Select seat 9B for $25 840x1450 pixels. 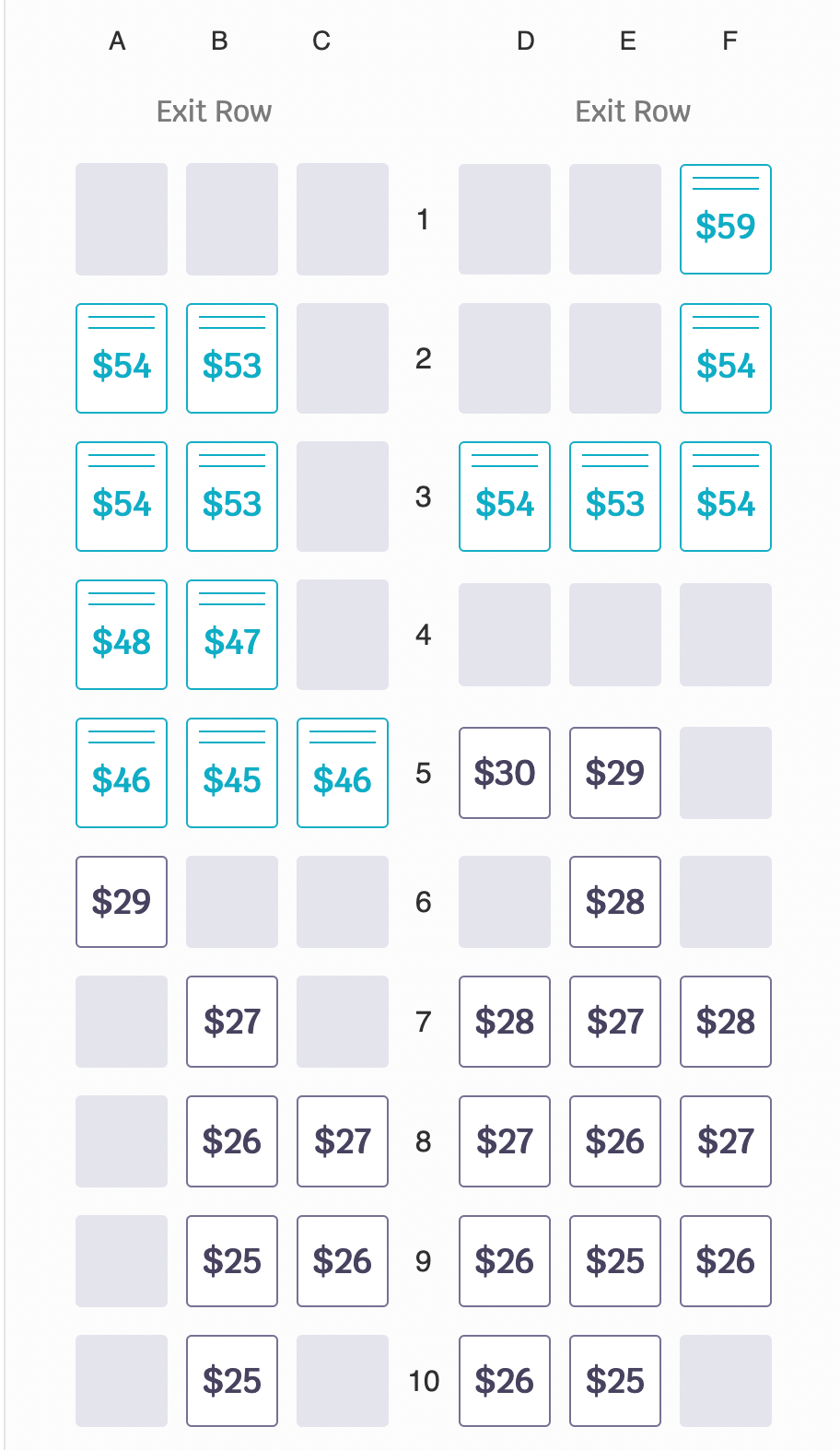coord(232,1261)
